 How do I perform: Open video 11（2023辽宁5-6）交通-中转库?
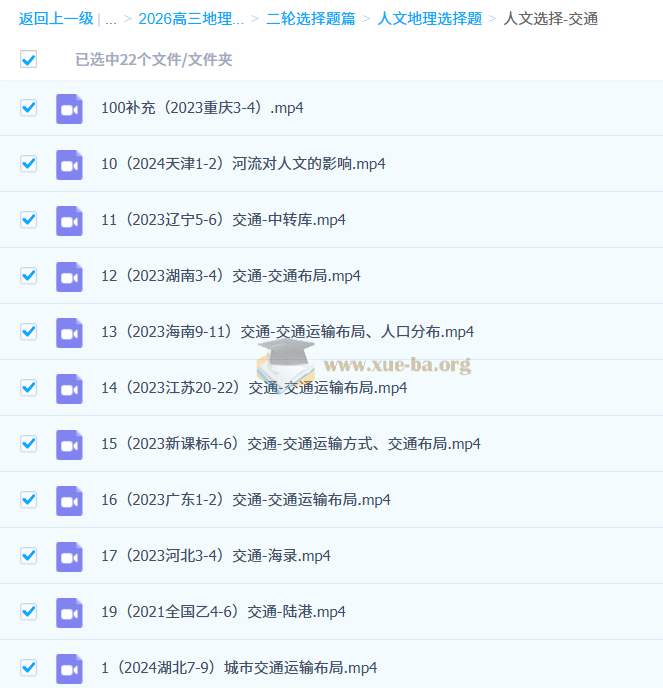(x=223, y=220)
